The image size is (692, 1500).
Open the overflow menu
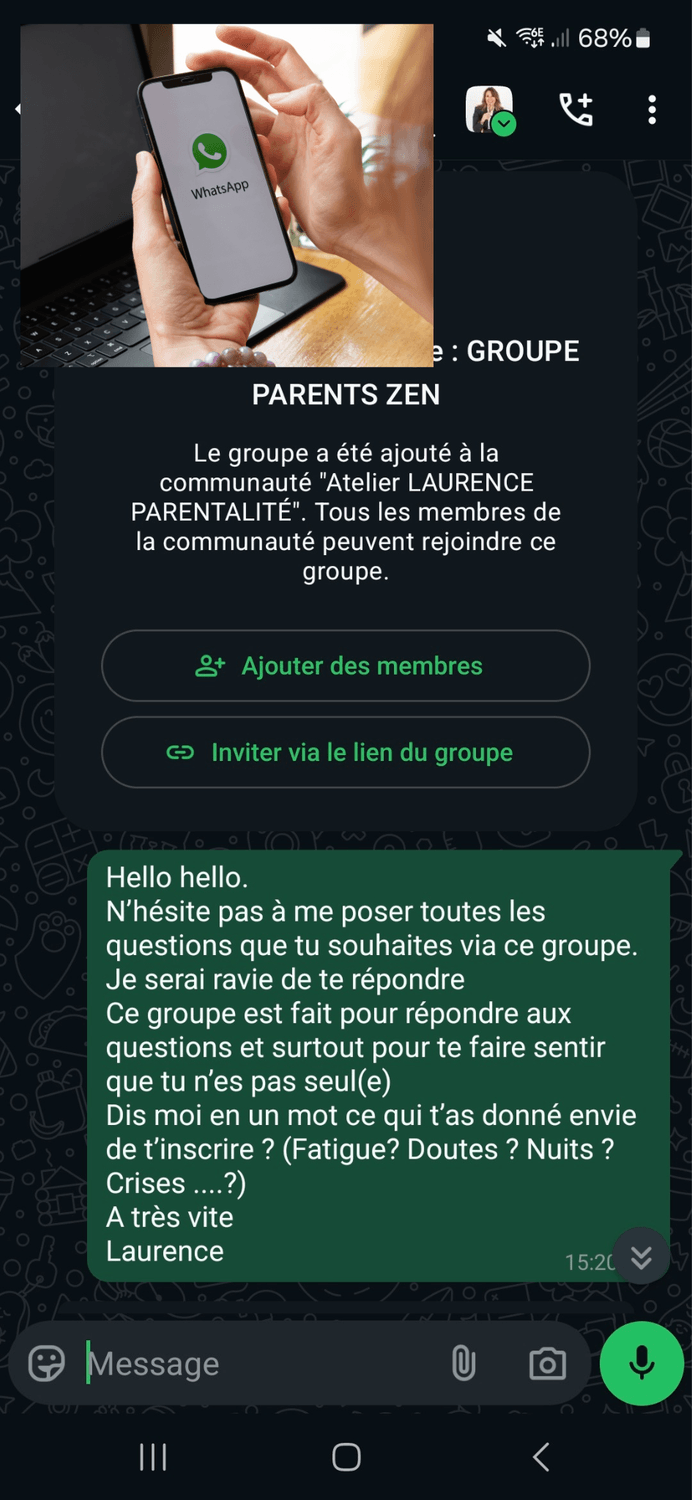coord(652,110)
